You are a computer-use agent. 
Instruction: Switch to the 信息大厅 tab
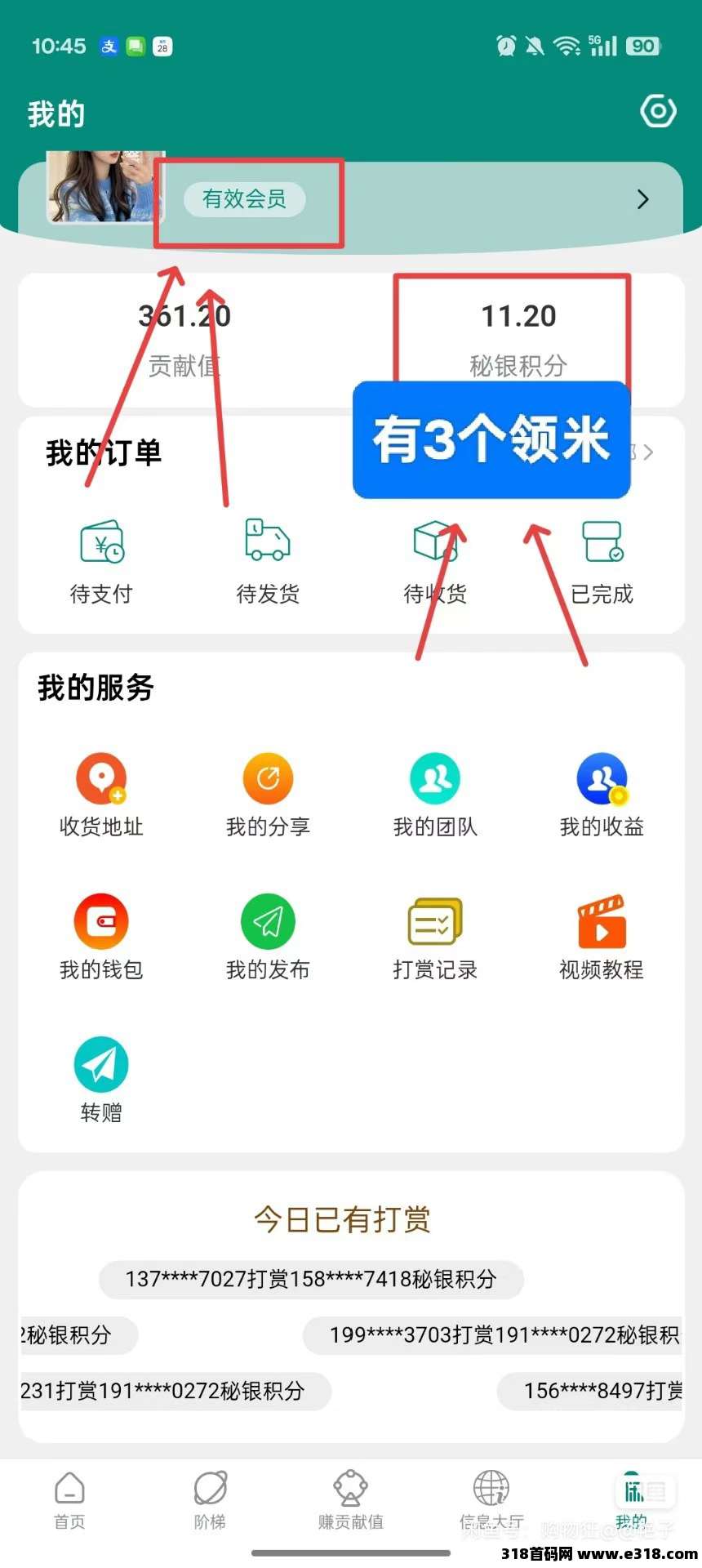[491, 1501]
